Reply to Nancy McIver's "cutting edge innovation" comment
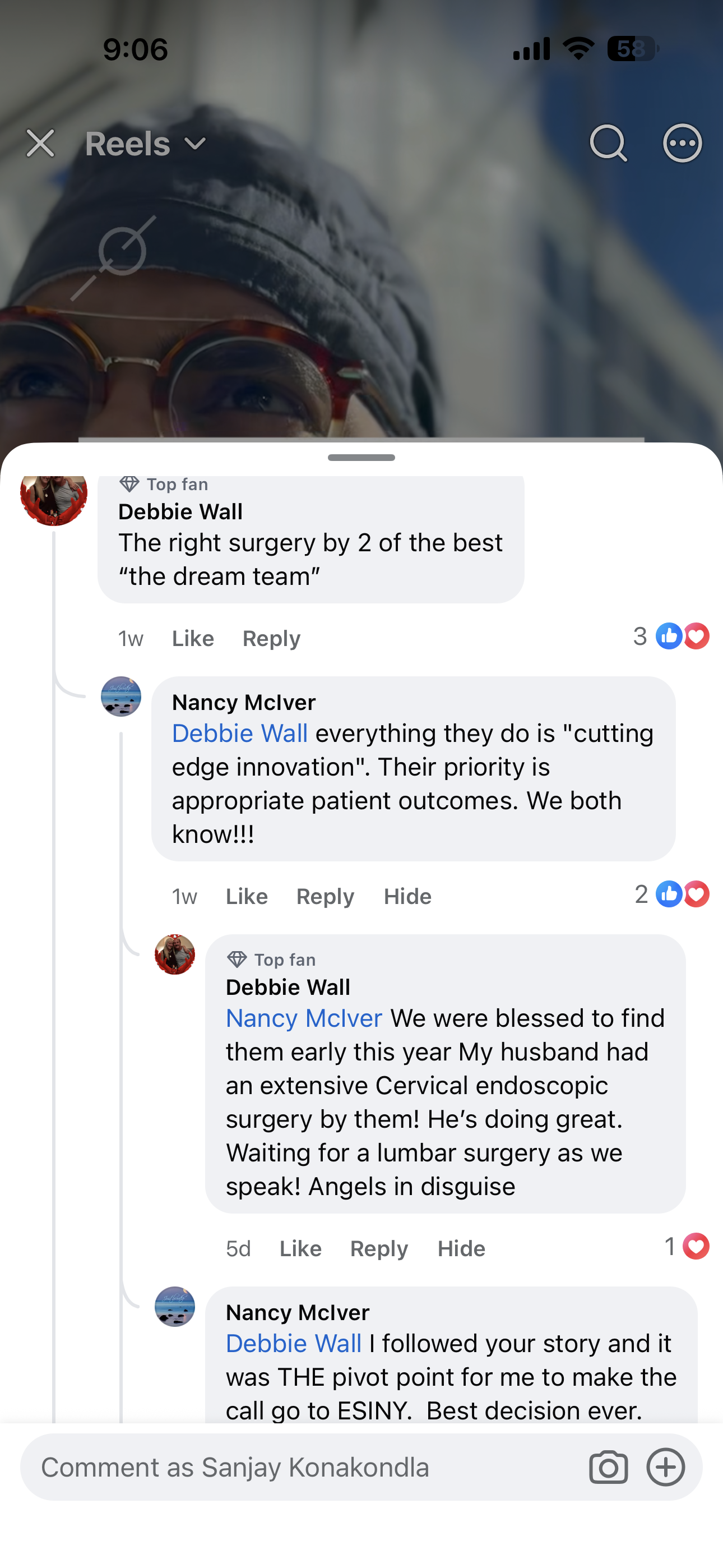723x1568 pixels. 325,897
